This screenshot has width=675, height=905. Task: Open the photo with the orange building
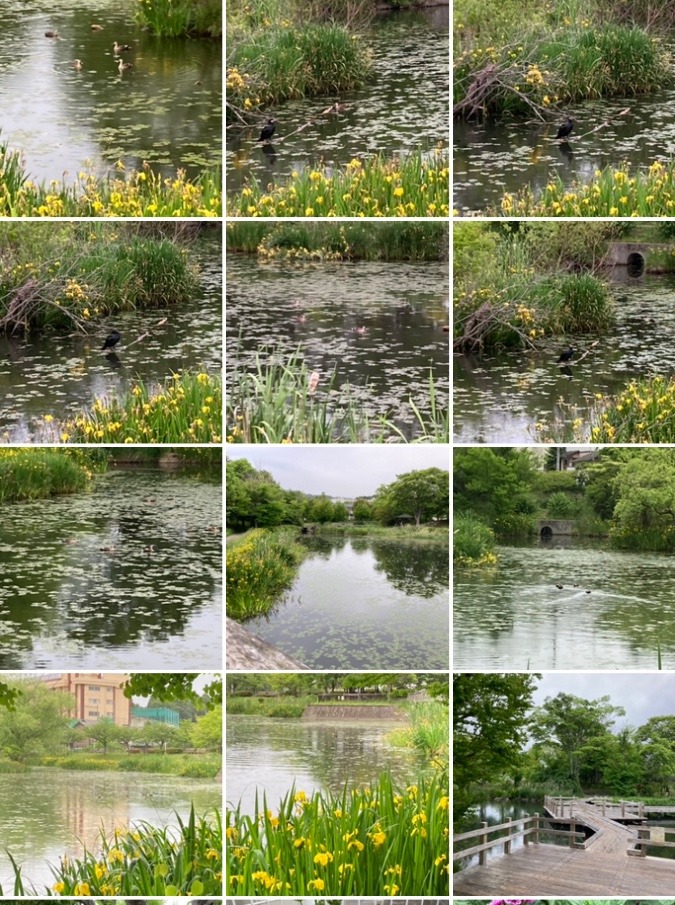coord(110,784)
